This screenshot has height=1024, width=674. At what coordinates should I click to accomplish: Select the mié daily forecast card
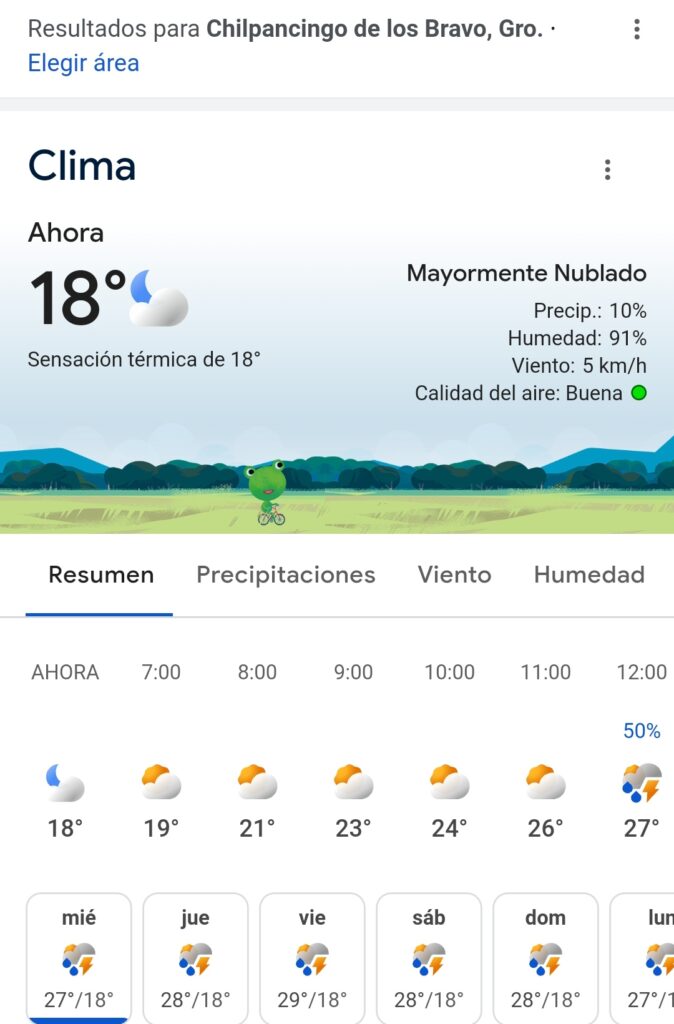pos(79,957)
